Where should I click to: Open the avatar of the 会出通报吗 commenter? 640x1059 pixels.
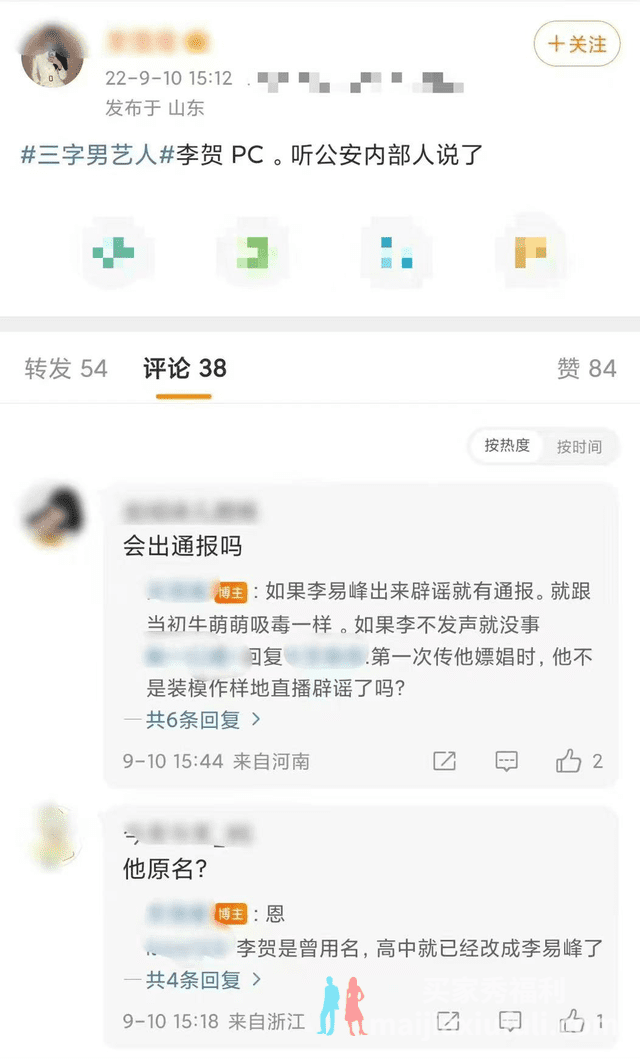coord(52,514)
